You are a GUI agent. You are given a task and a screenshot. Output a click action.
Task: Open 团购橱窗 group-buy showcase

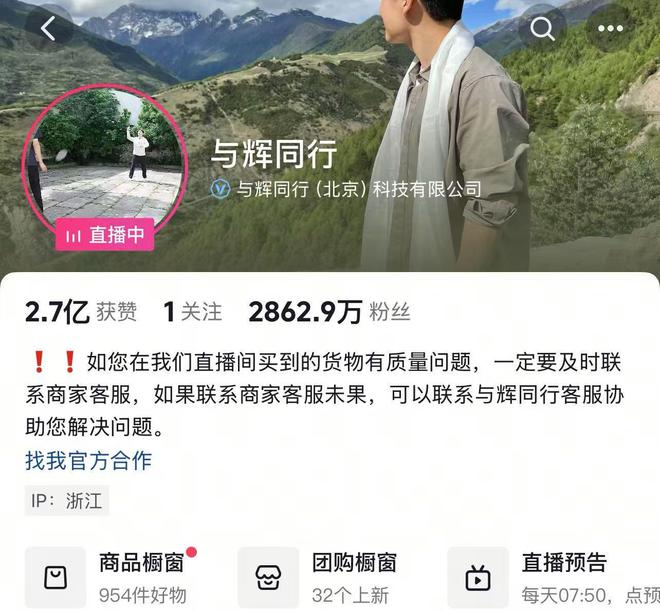[x=320, y=577]
